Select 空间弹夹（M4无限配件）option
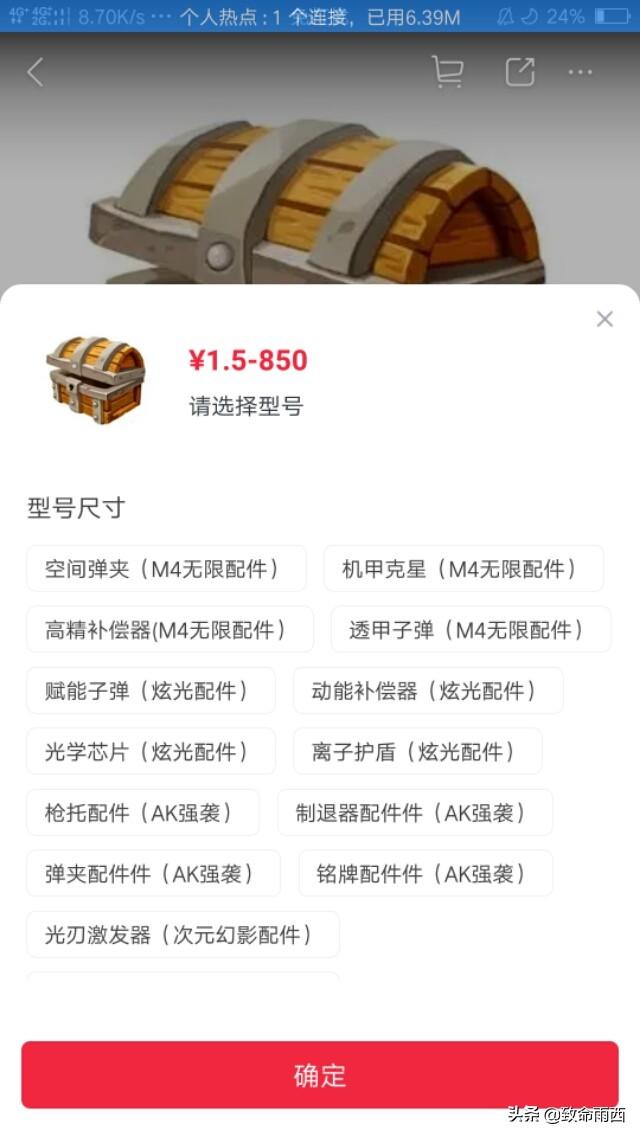The image size is (640, 1137). (166, 569)
